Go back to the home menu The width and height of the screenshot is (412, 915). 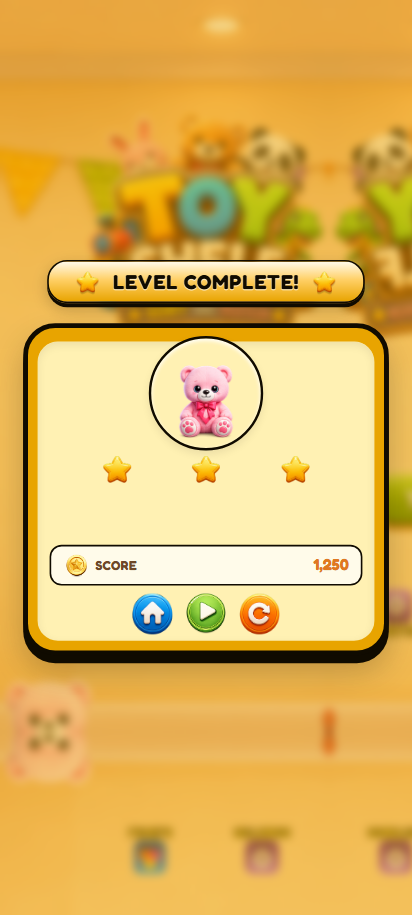152,614
